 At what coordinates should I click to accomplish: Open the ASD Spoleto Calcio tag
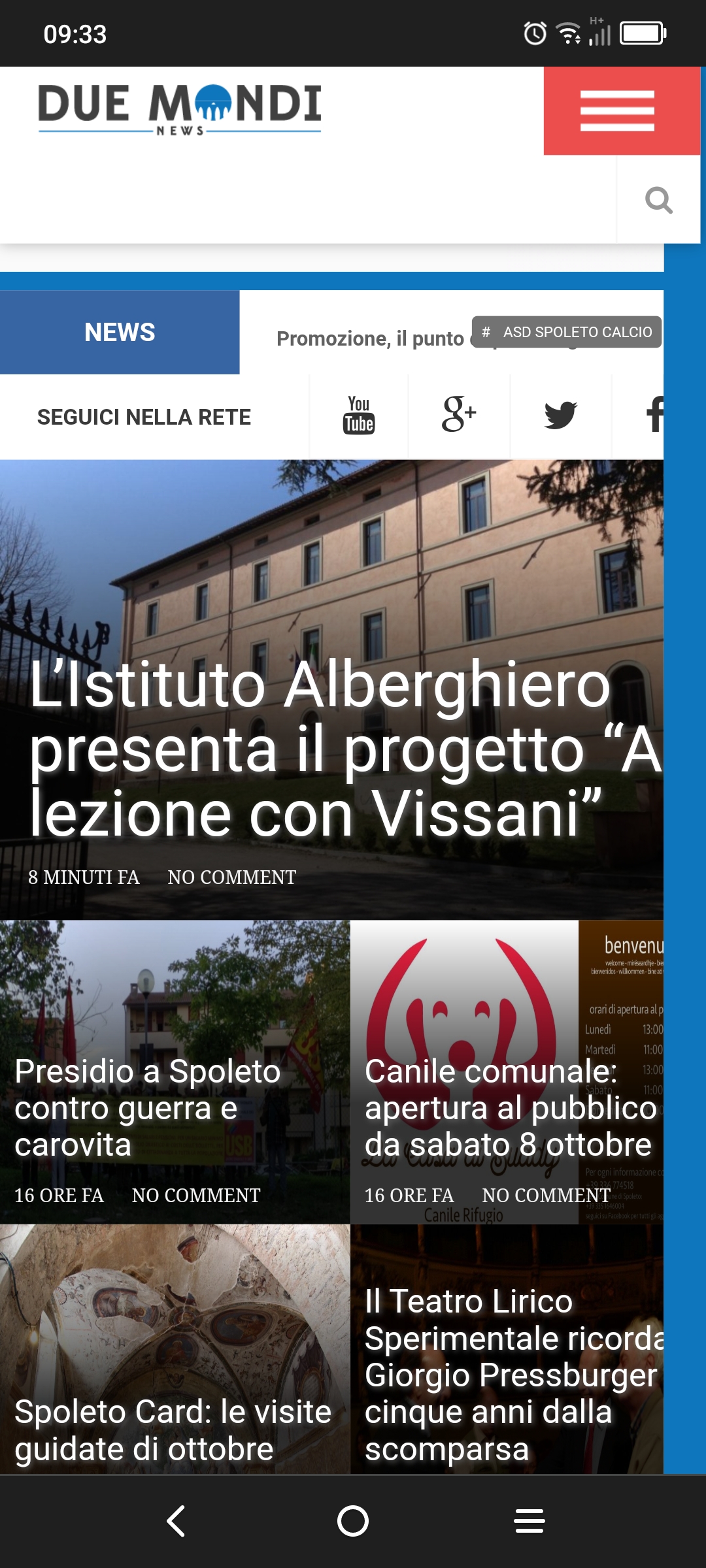point(567,332)
